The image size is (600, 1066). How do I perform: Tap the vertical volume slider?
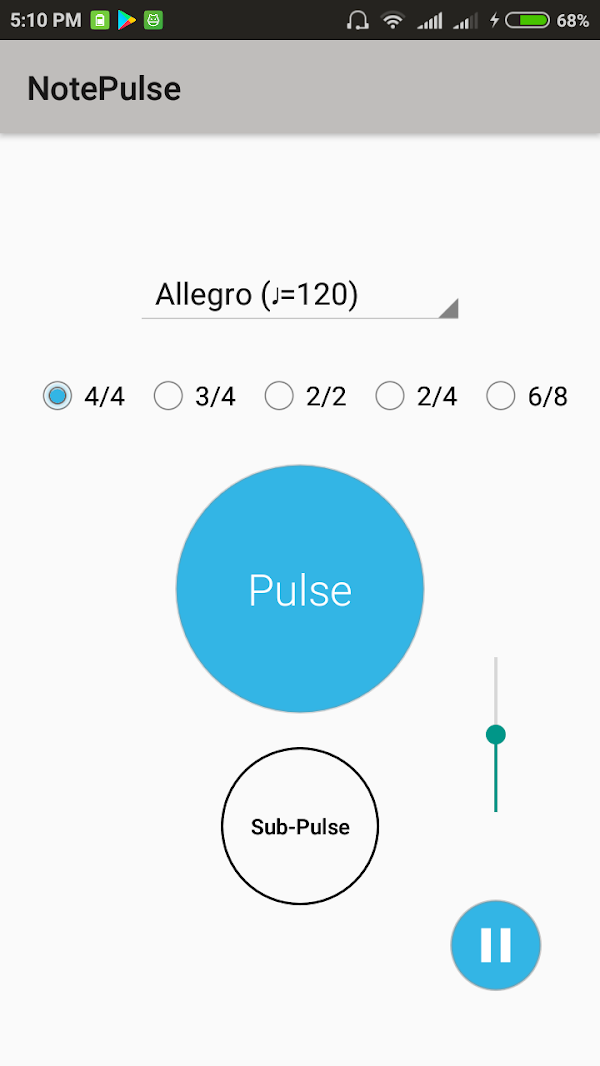496,735
